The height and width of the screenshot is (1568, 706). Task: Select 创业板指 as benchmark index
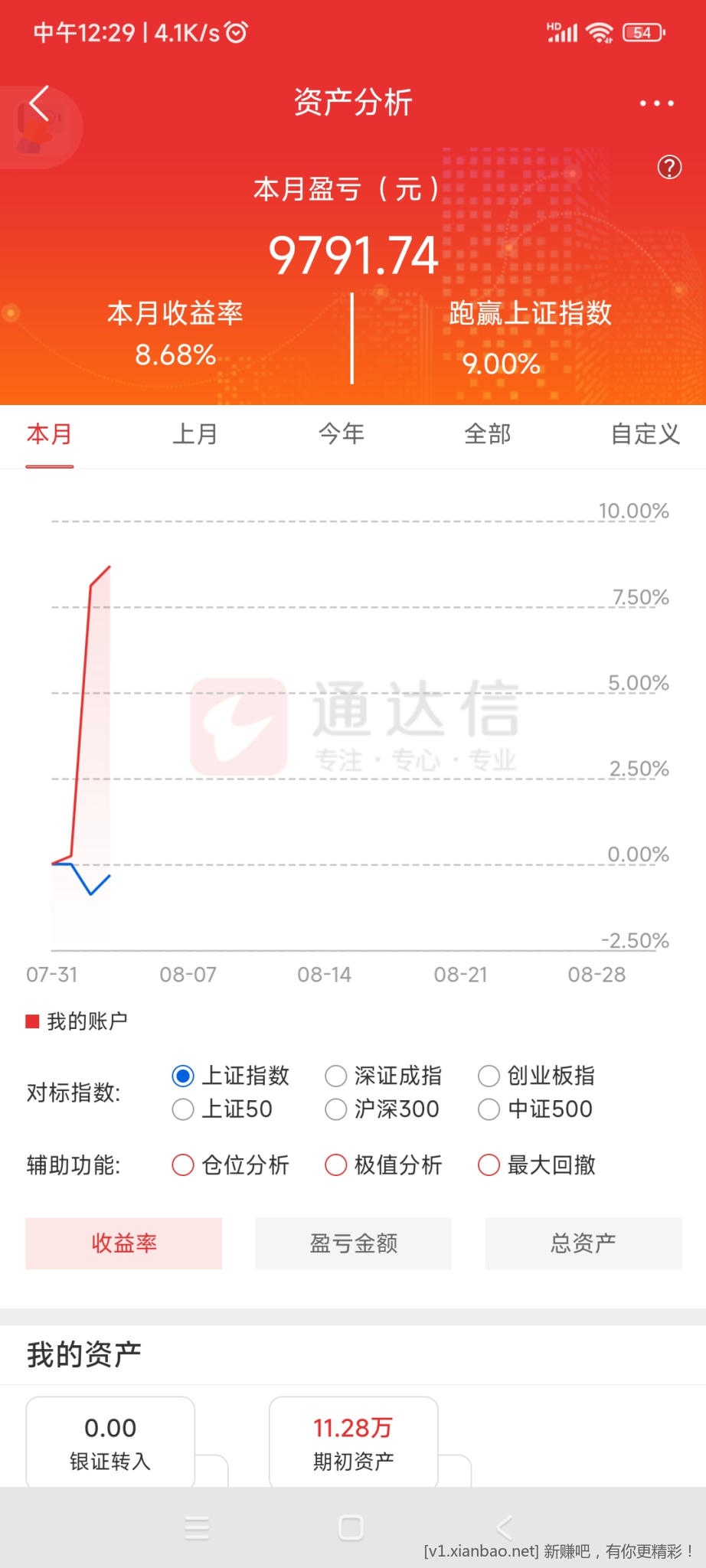pyautogui.click(x=537, y=1076)
